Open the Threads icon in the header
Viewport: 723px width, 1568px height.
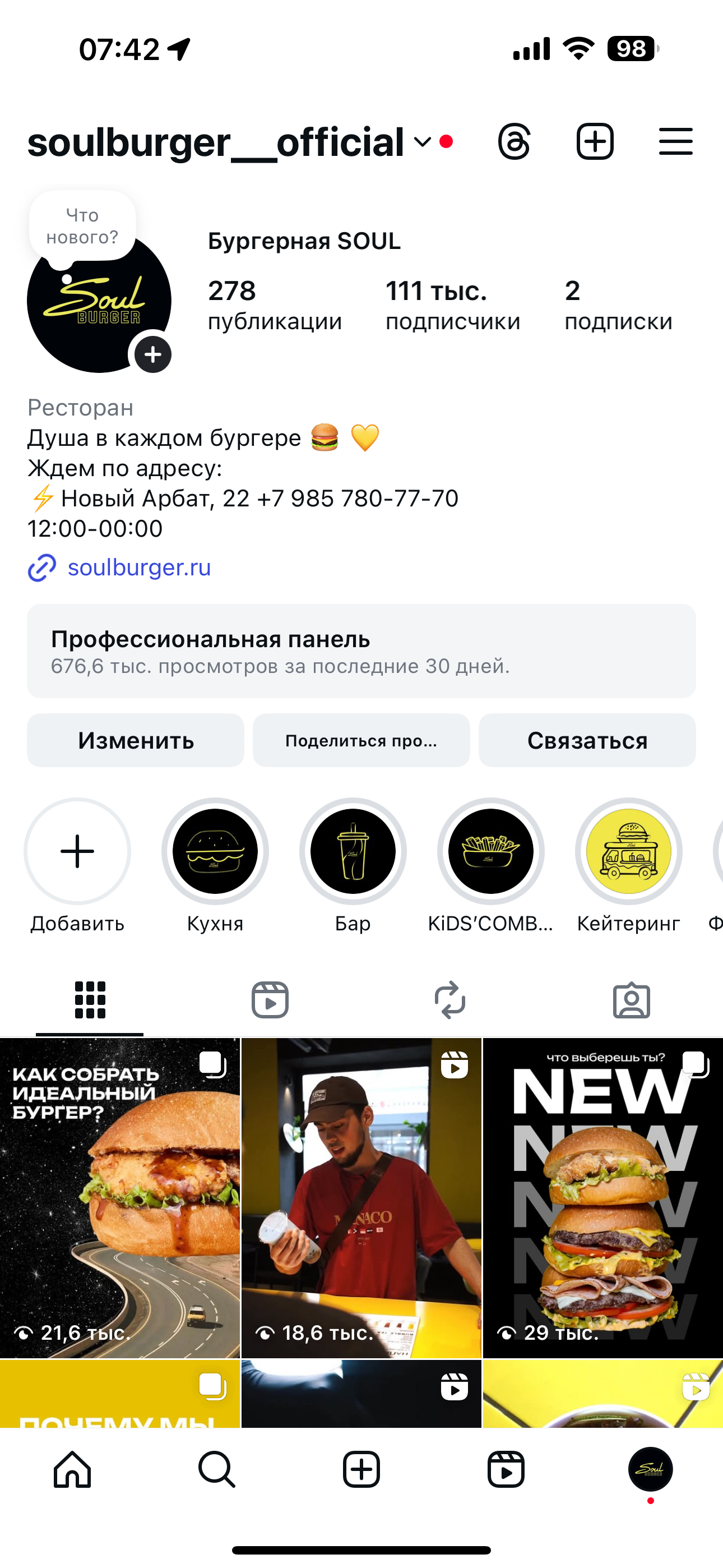[x=515, y=142]
